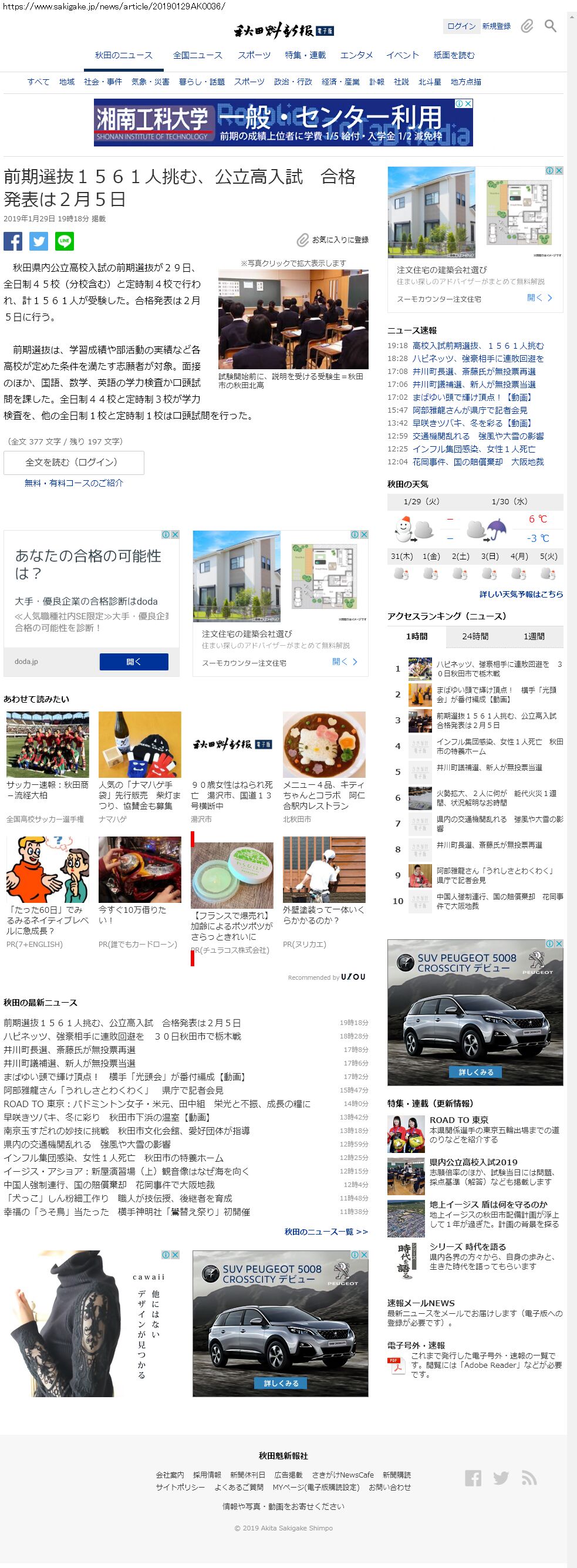Share article via LINE
The width and height of the screenshot is (577, 1568).
(x=65, y=242)
